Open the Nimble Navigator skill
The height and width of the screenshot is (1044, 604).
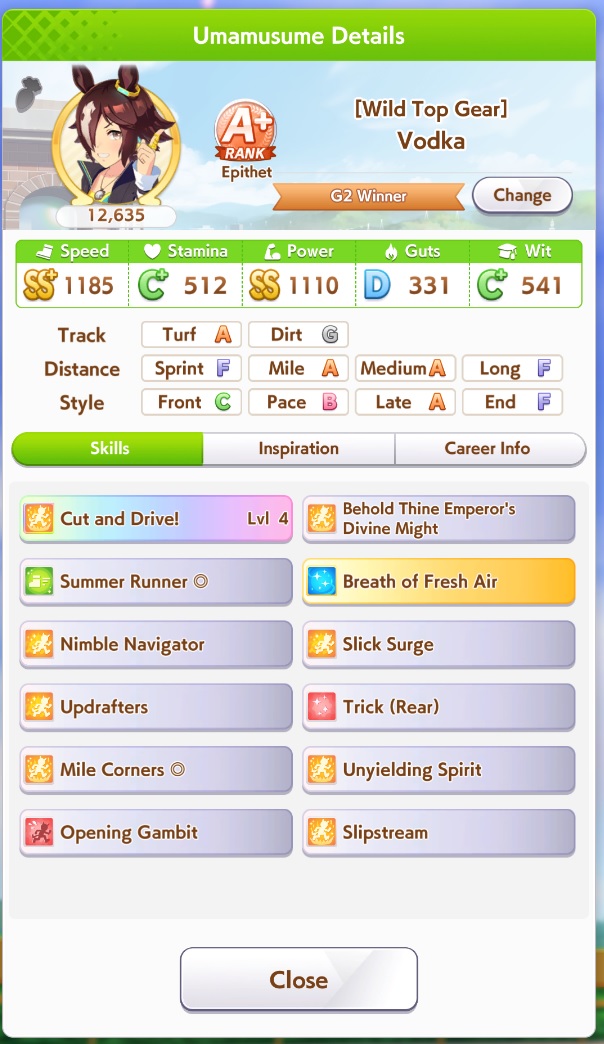[x=156, y=644]
